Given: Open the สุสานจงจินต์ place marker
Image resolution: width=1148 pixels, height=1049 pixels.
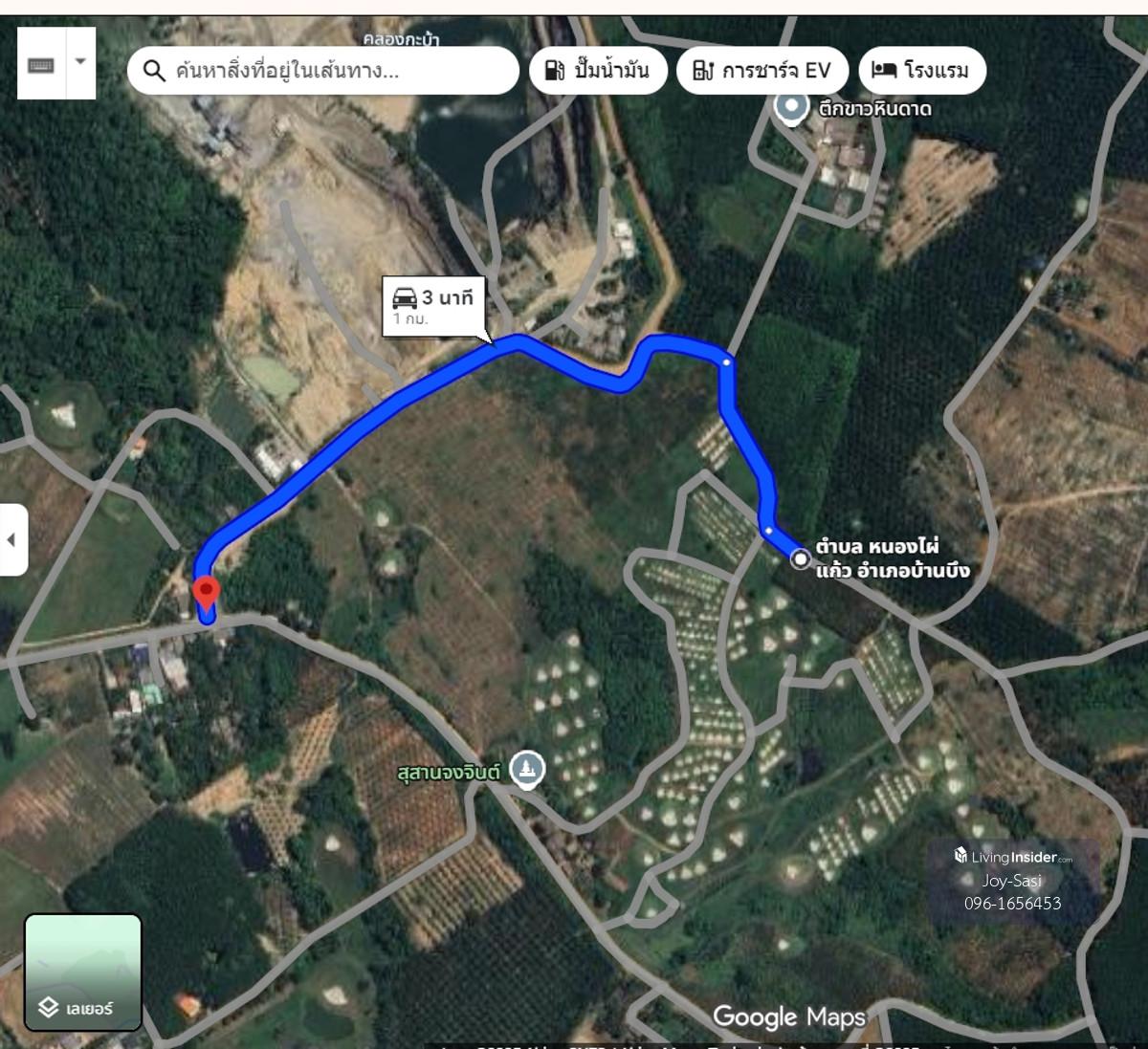Looking at the screenshot, I should [x=526, y=769].
